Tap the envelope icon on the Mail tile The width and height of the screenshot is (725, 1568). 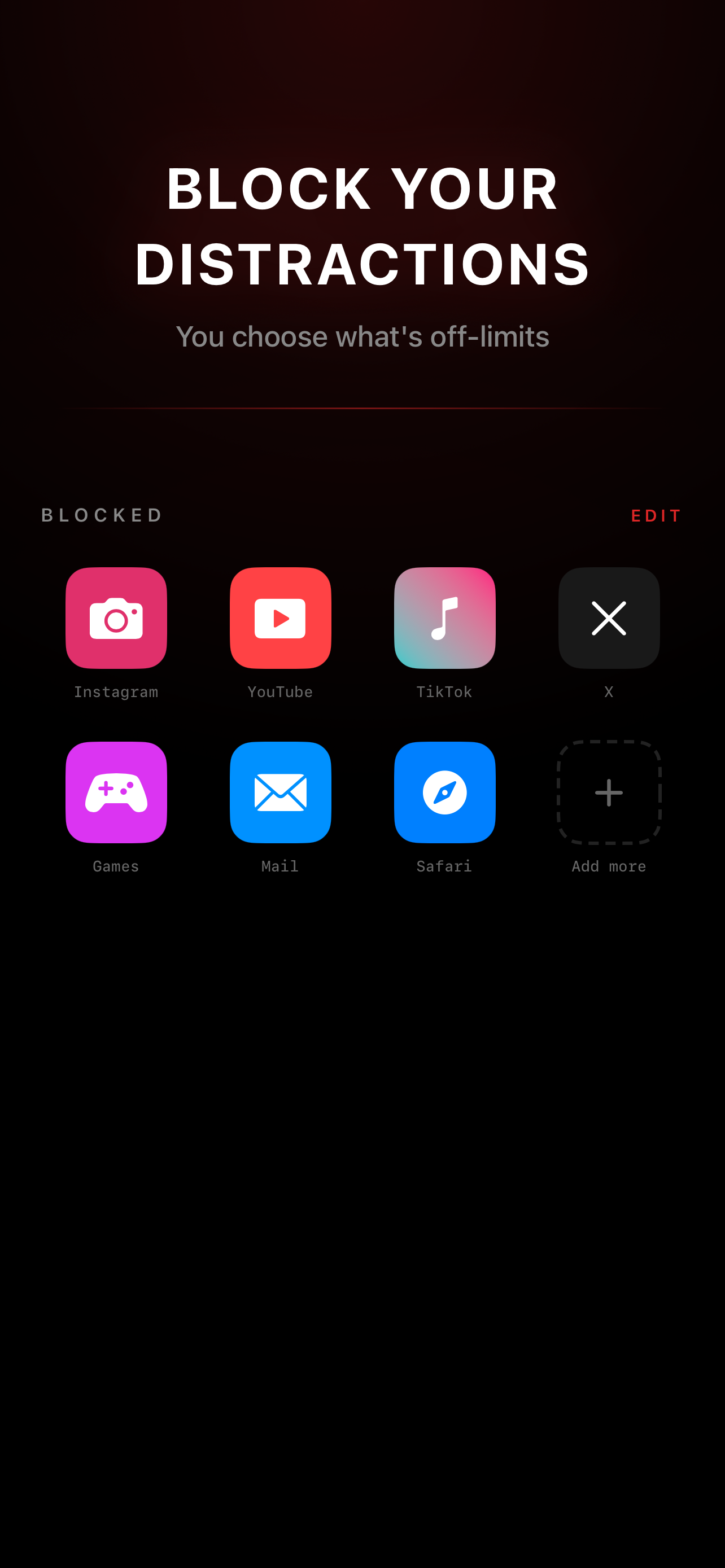click(280, 792)
